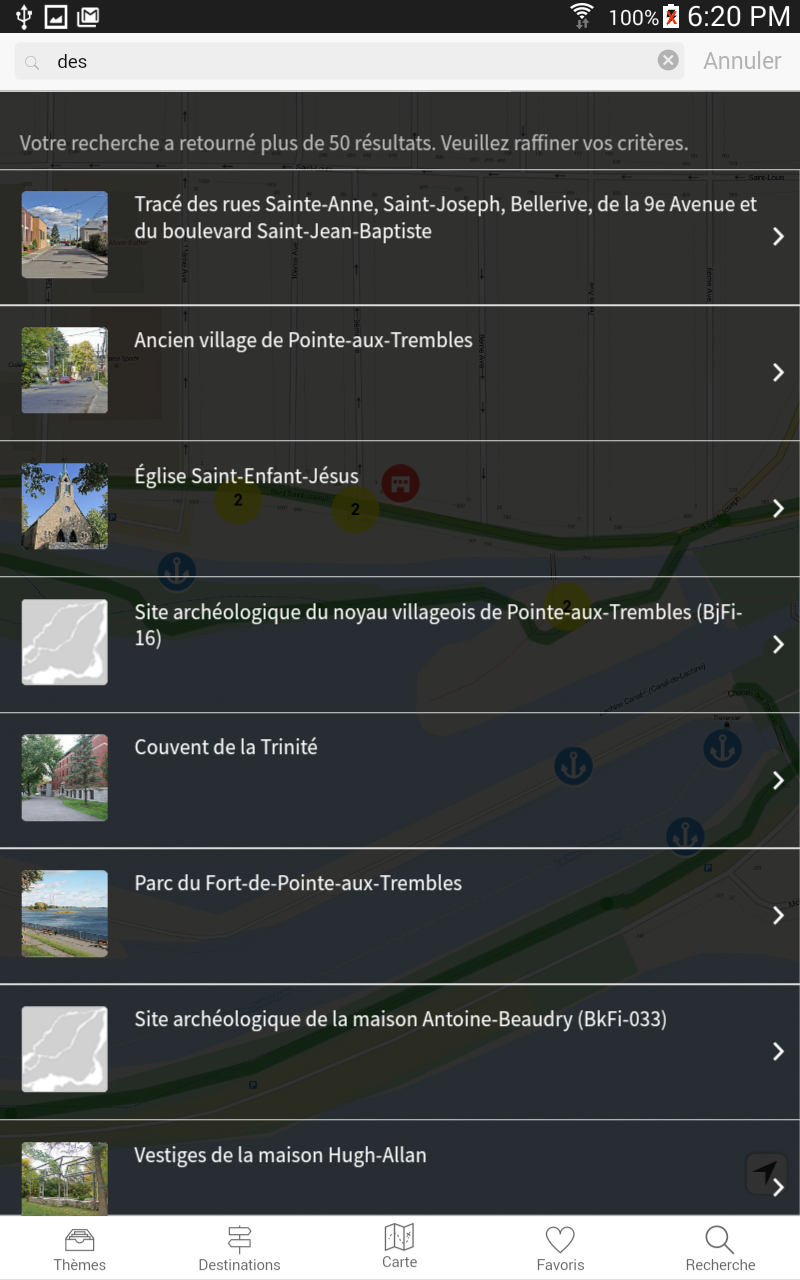800x1280 pixels.
Task: Open Parc du Fort-de-Pointe-aux-Trembles
Action: 400,917
